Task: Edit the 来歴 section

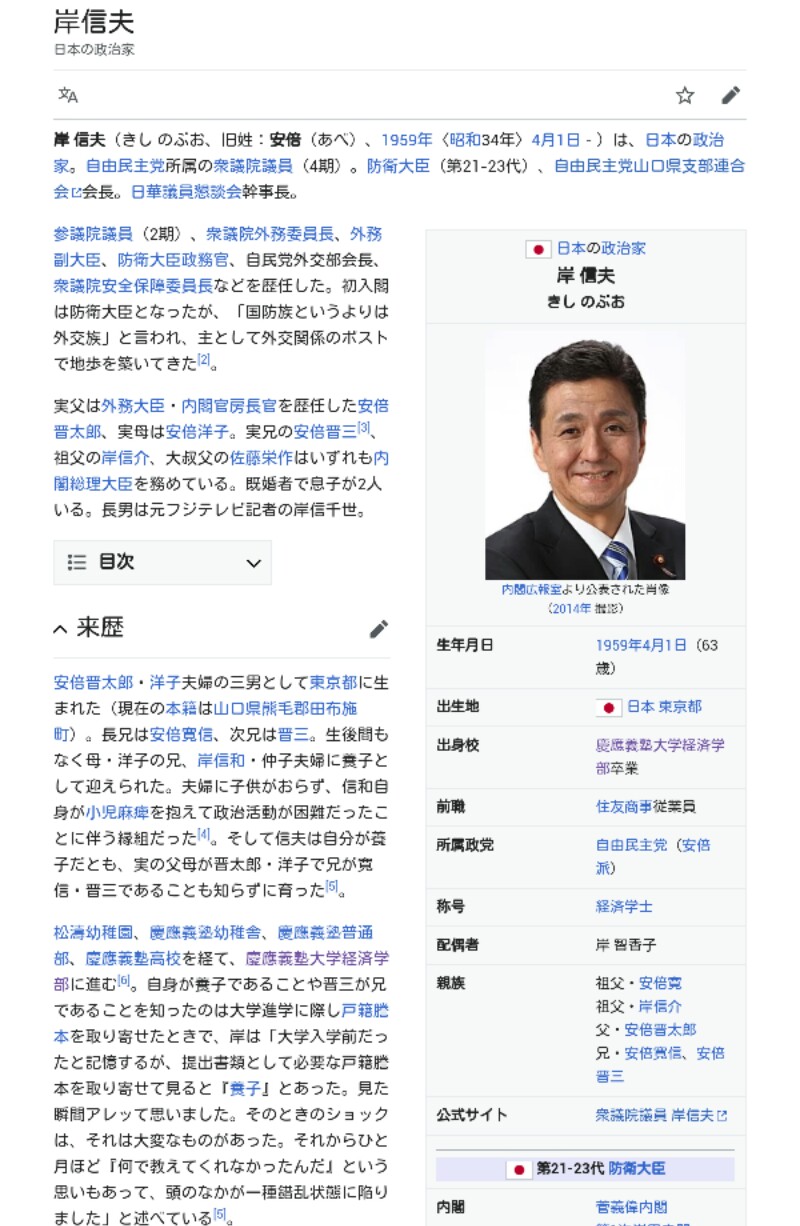Action: click(378, 629)
